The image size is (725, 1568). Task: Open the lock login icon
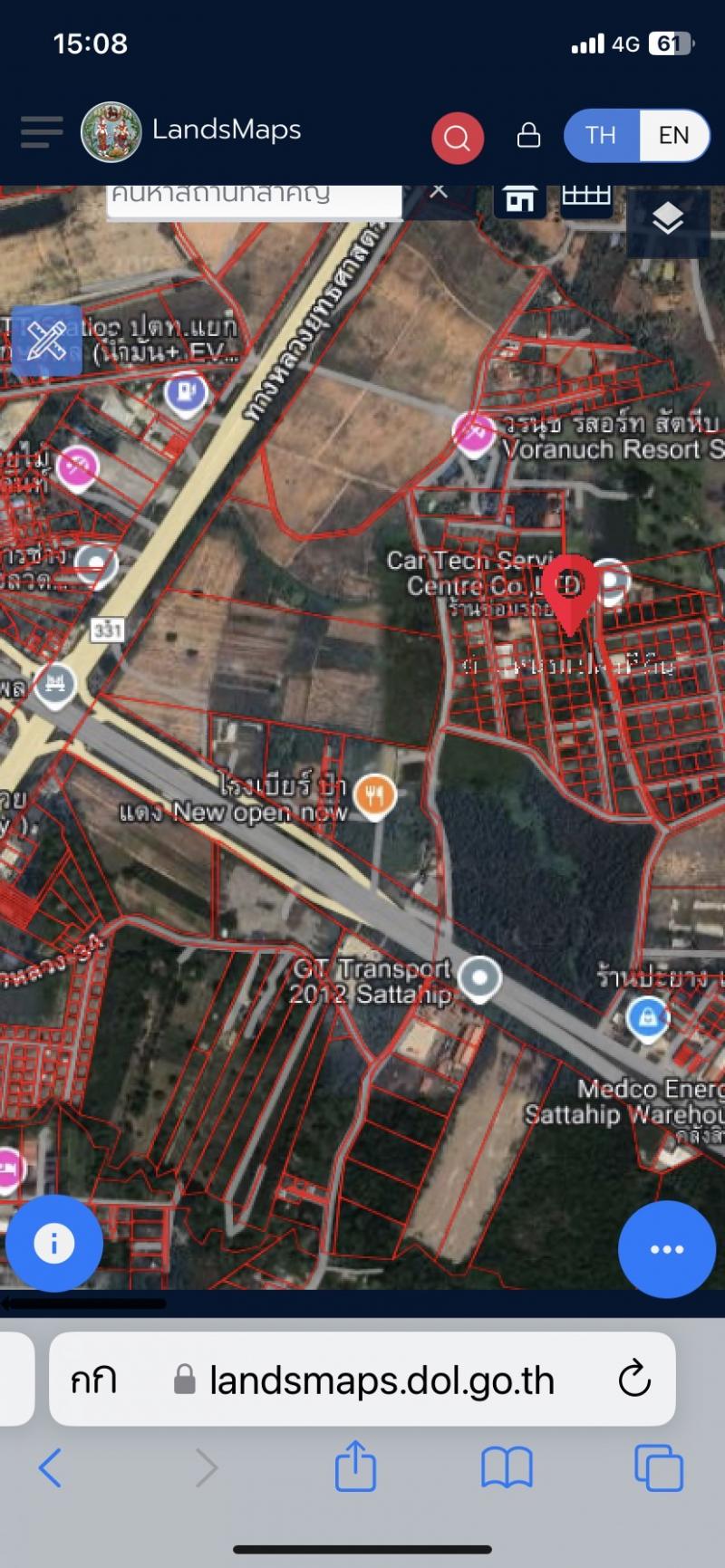click(528, 136)
